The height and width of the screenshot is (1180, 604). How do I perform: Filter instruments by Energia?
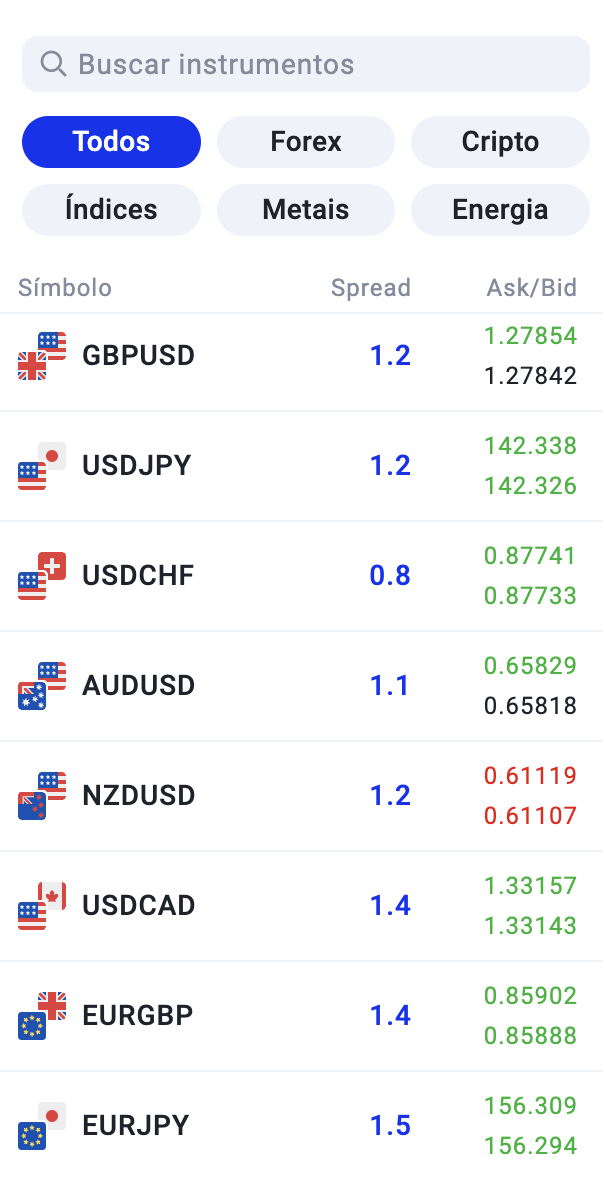tap(500, 209)
